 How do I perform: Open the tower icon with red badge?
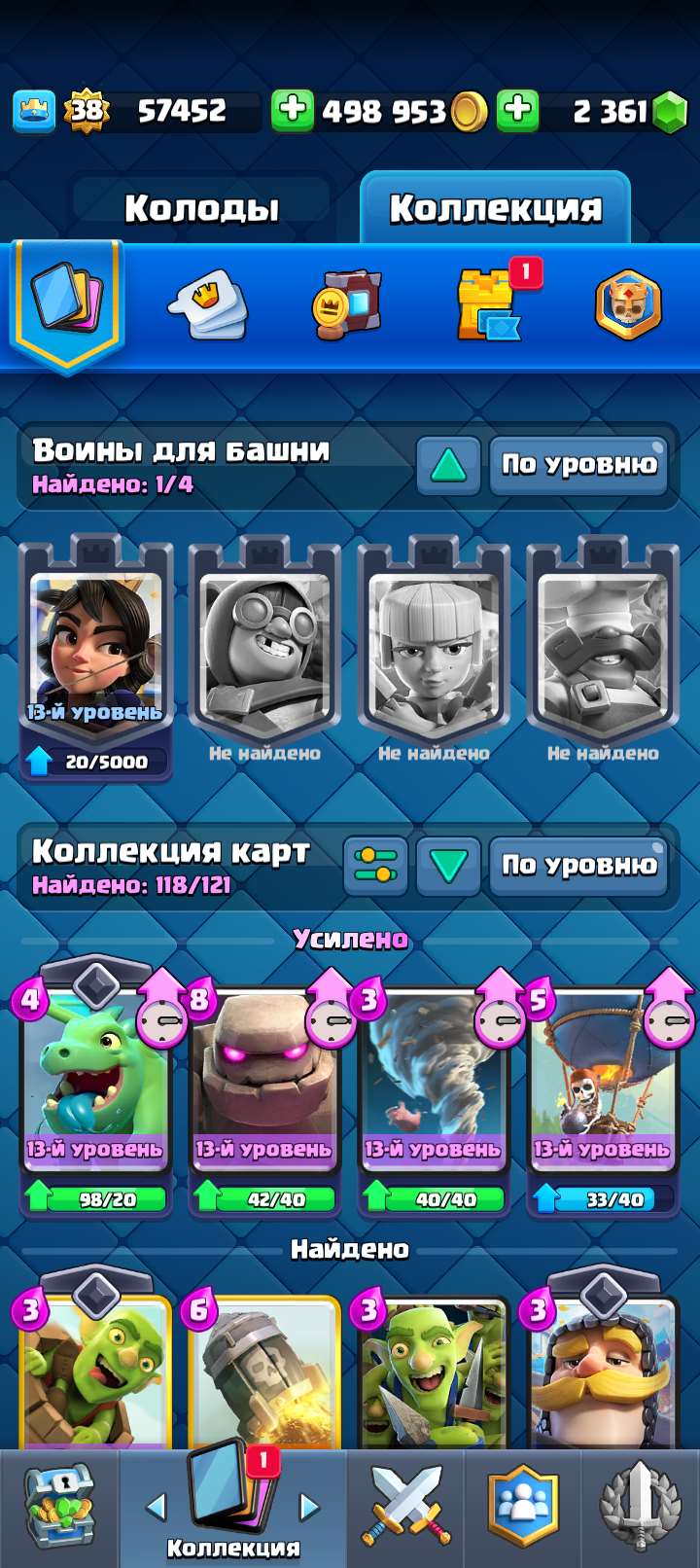[489, 305]
